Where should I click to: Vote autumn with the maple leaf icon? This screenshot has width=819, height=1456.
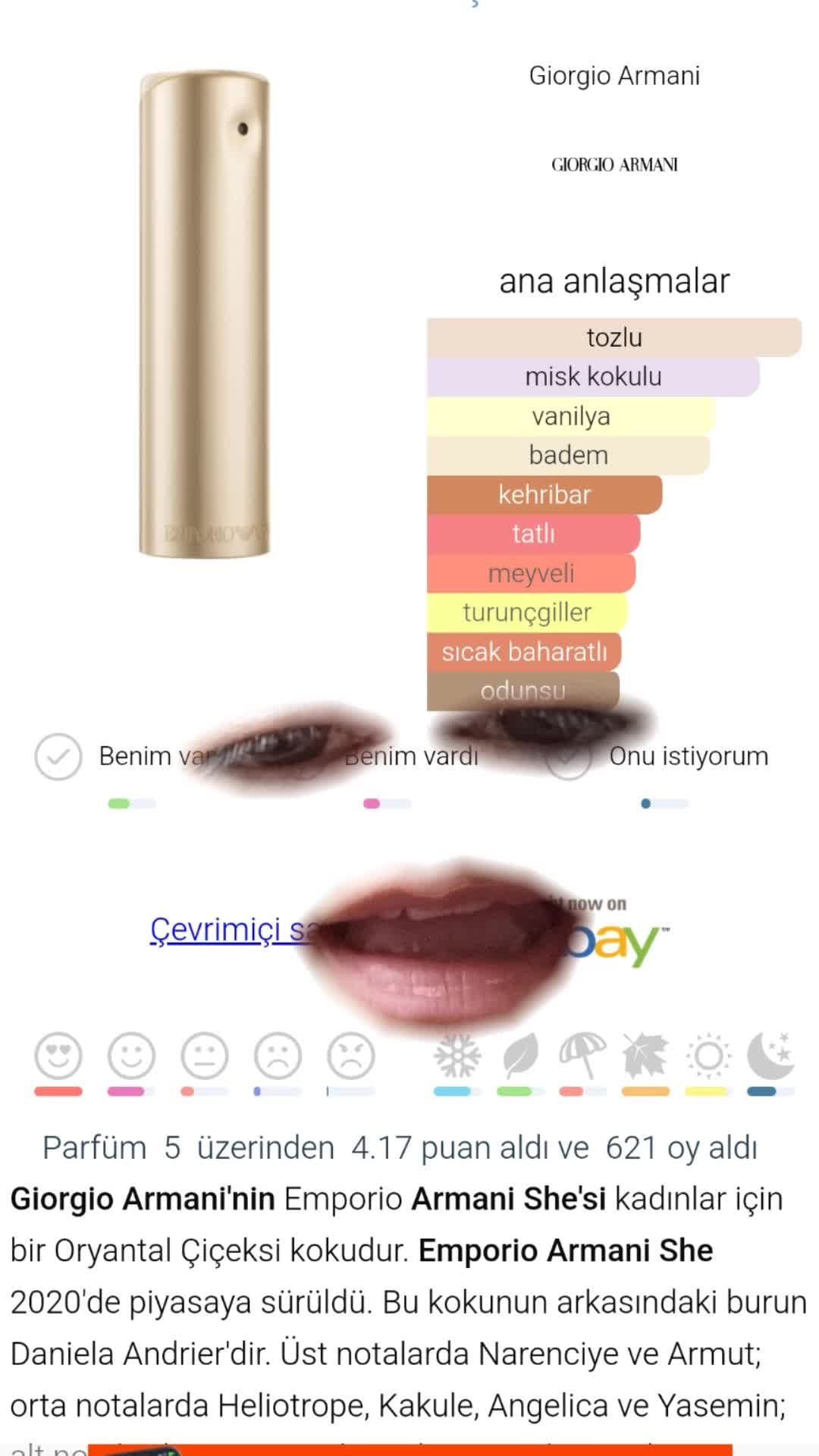tap(645, 1056)
